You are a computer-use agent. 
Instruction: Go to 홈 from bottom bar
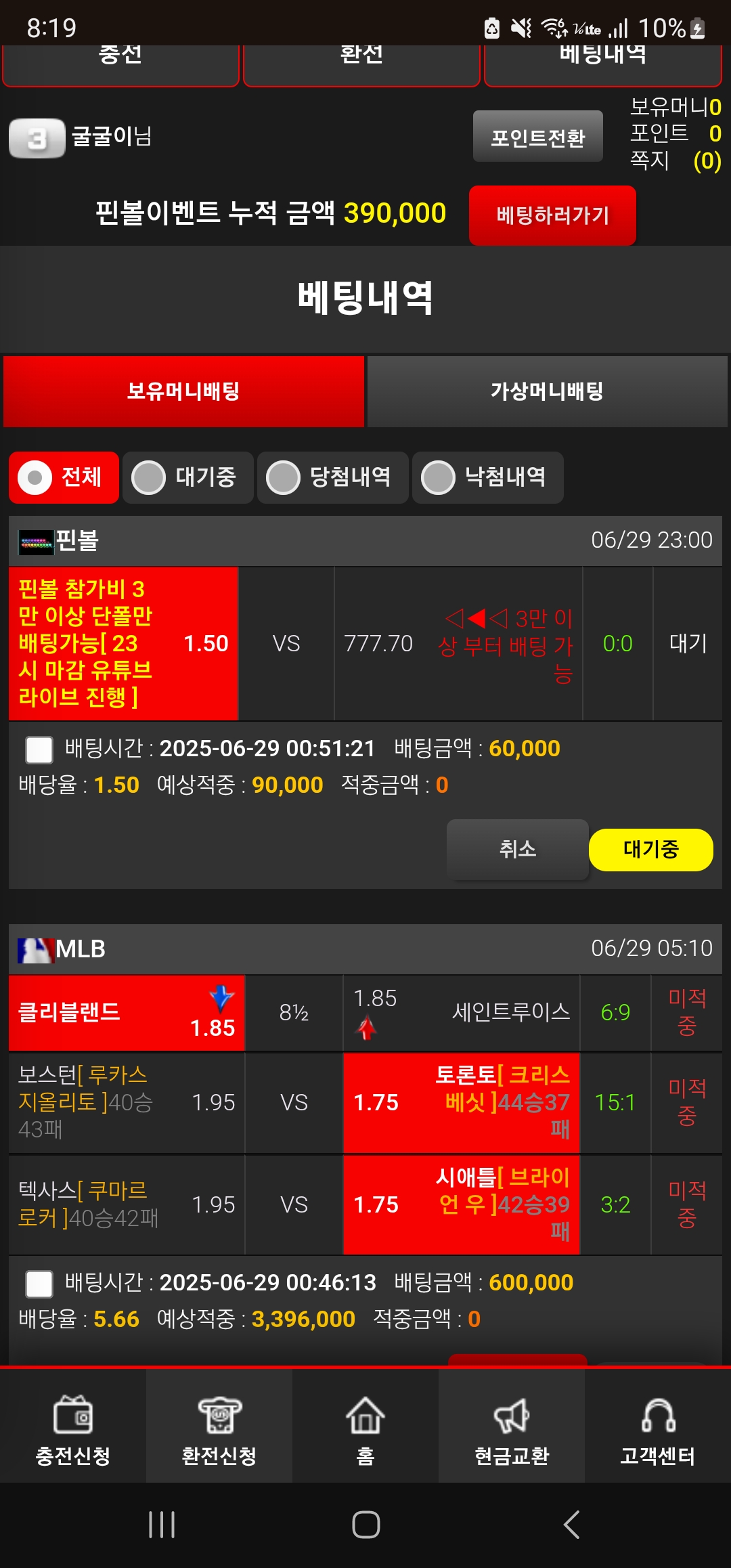[x=365, y=1429]
